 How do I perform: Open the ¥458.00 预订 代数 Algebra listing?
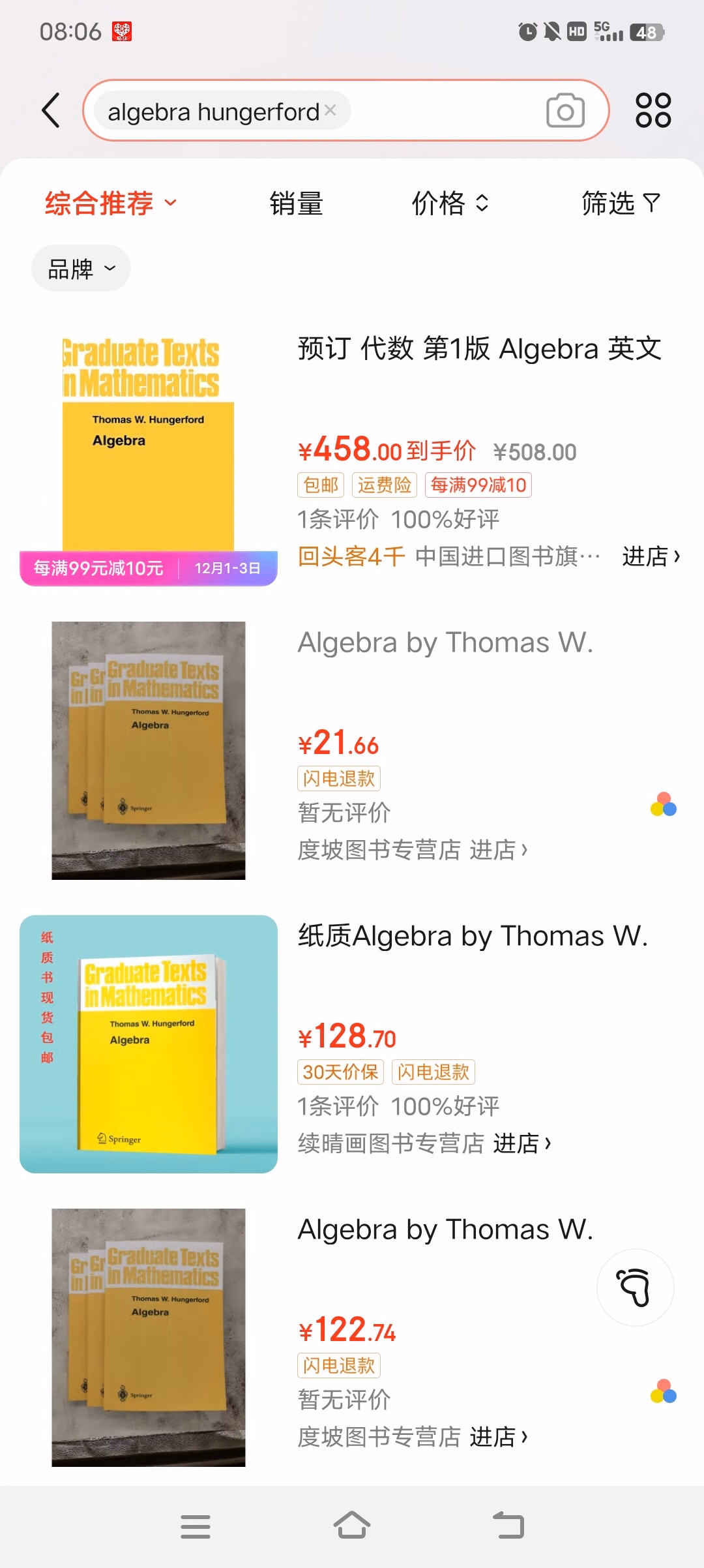tap(479, 349)
